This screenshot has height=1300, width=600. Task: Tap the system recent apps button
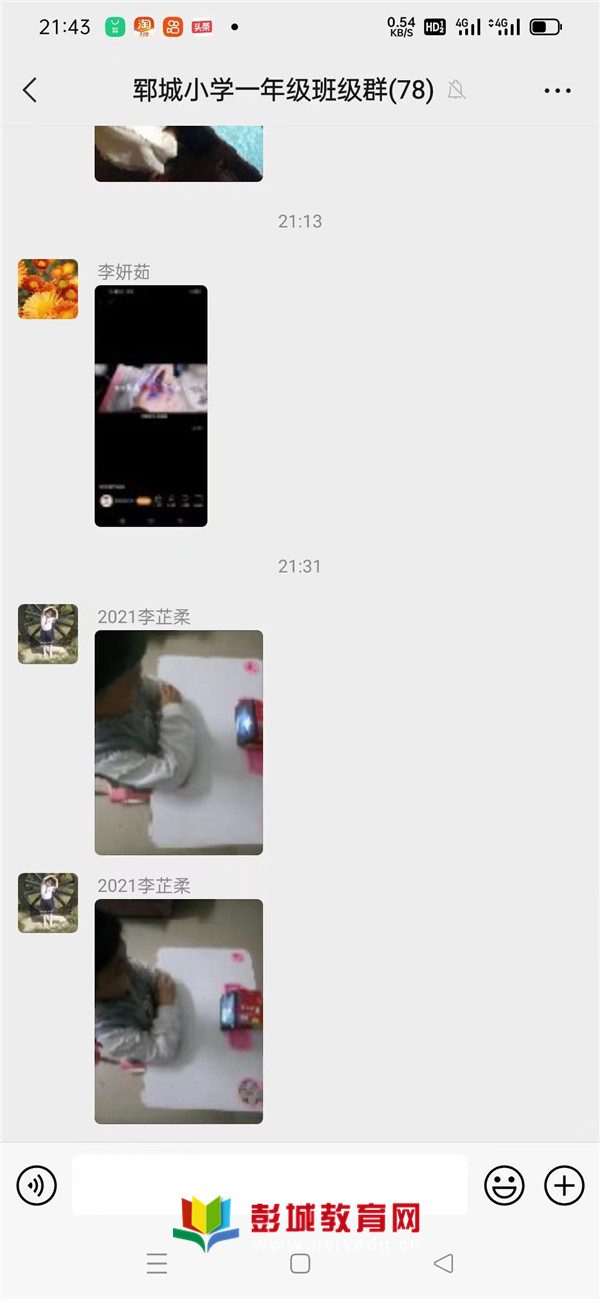coord(157,1263)
